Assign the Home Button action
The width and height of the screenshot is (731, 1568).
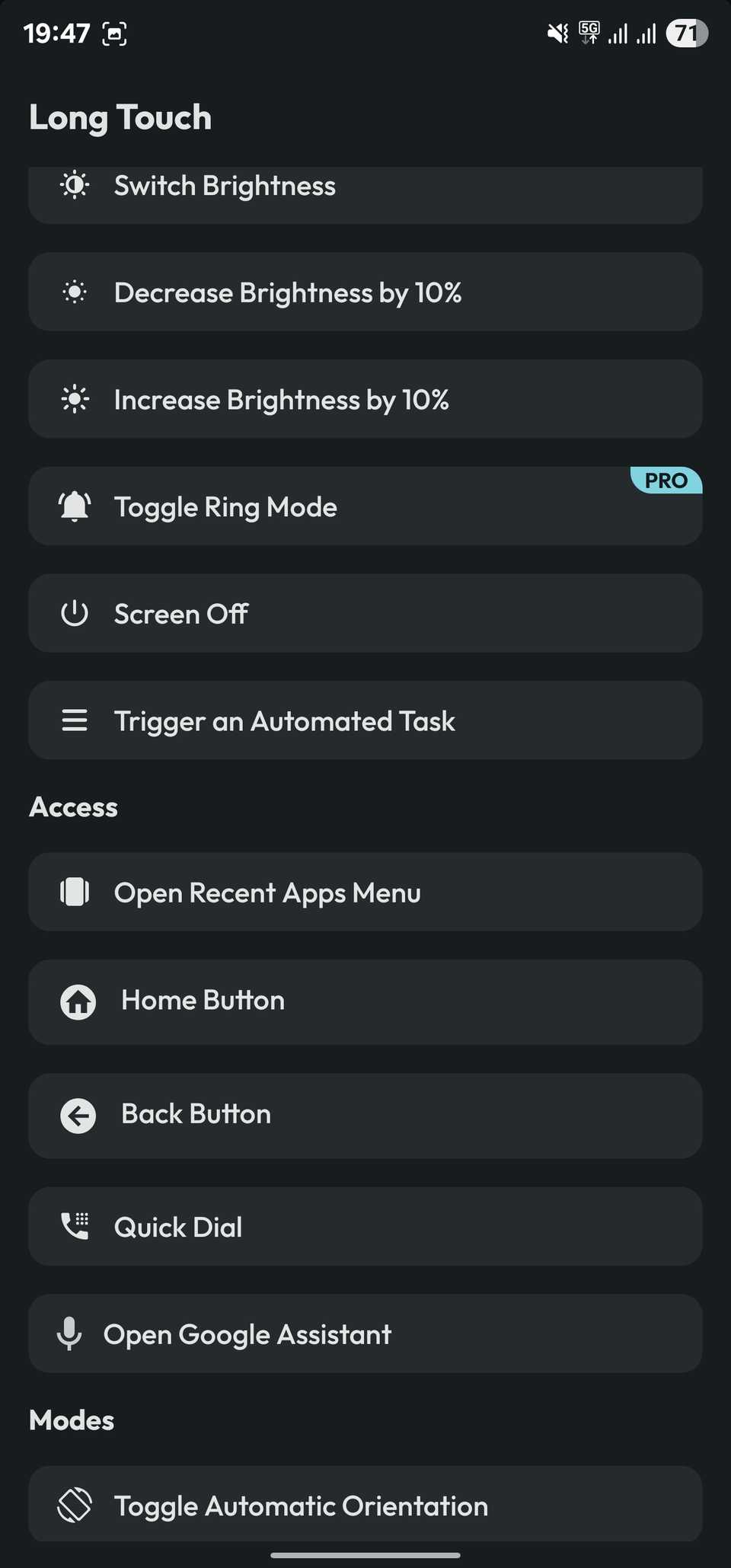pos(365,1001)
